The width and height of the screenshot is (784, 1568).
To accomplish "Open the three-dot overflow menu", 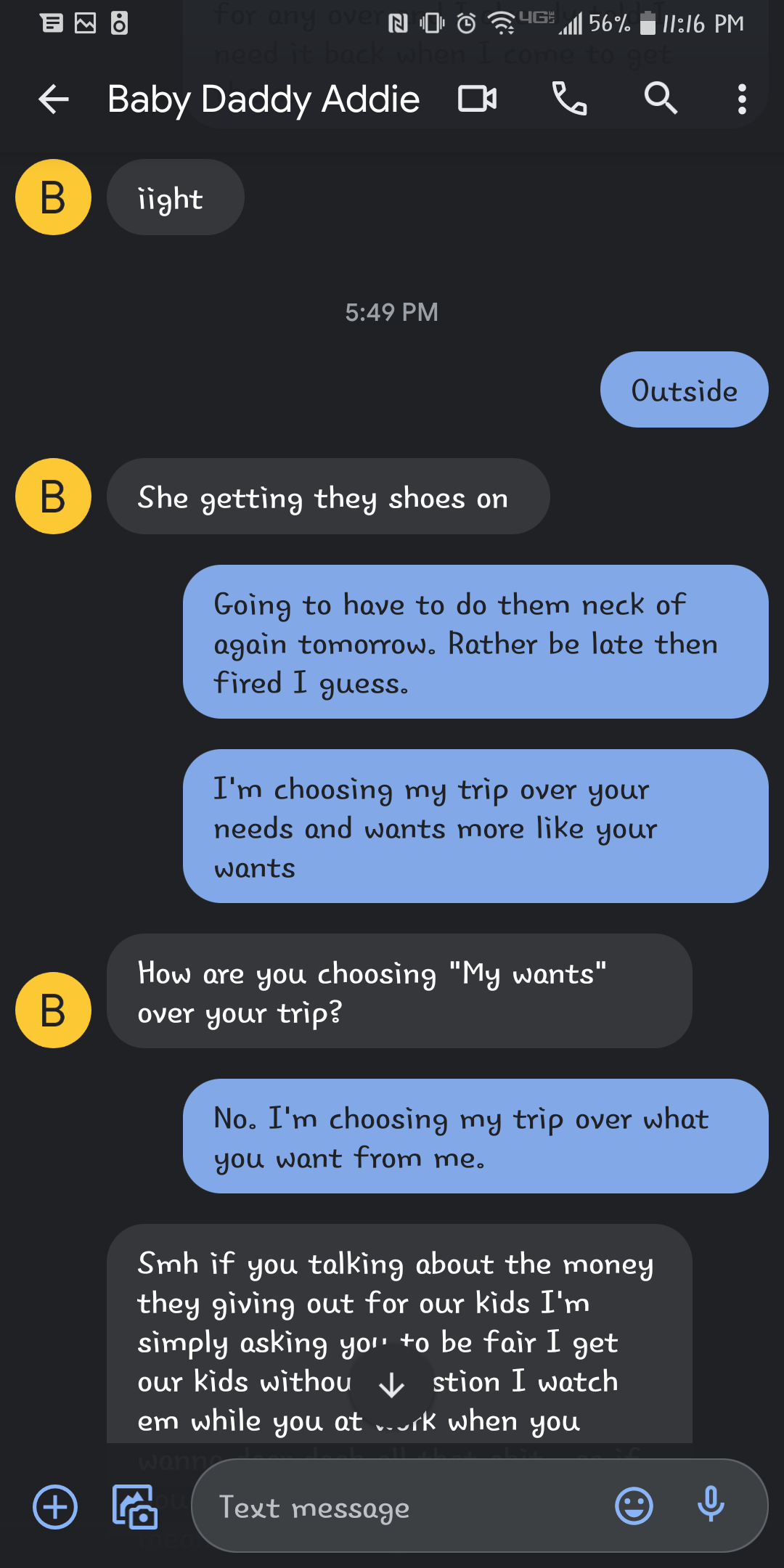I will (742, 99).
